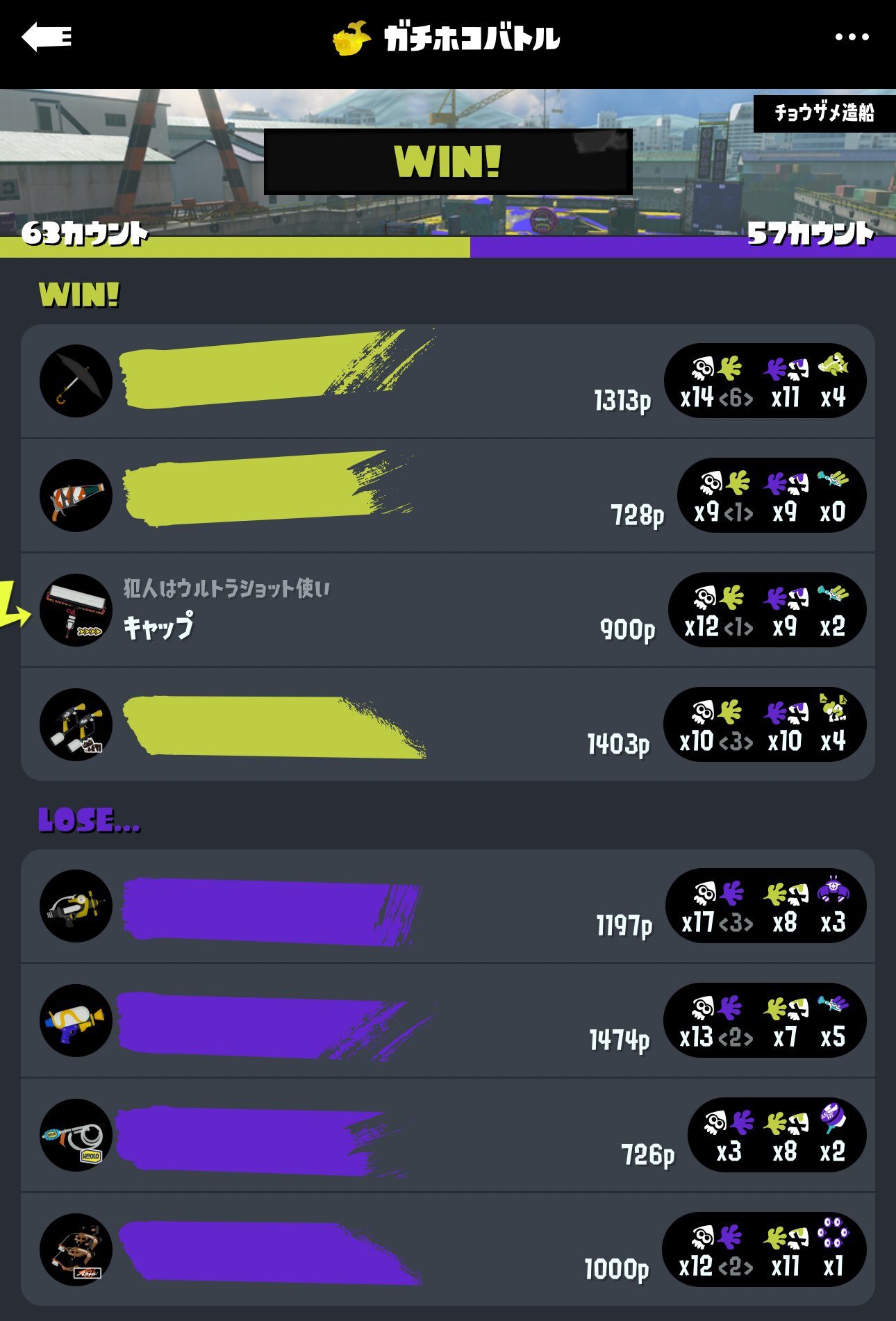This screenshot has width=896, height=1321.
Task: Go back using the arrow
Action: (x=46, y=37)
